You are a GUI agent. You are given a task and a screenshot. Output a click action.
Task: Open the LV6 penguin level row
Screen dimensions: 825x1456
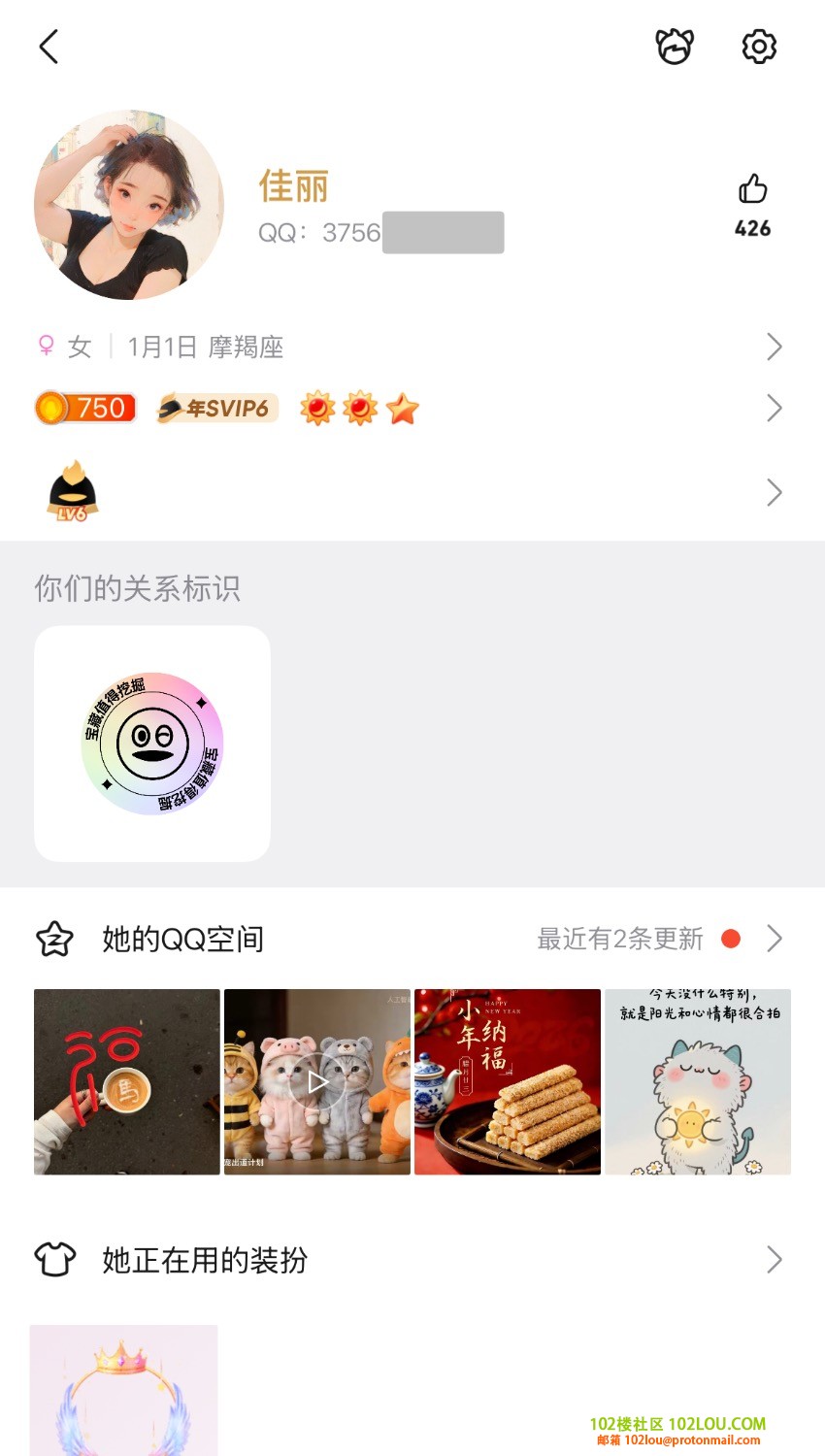point(408,492)
